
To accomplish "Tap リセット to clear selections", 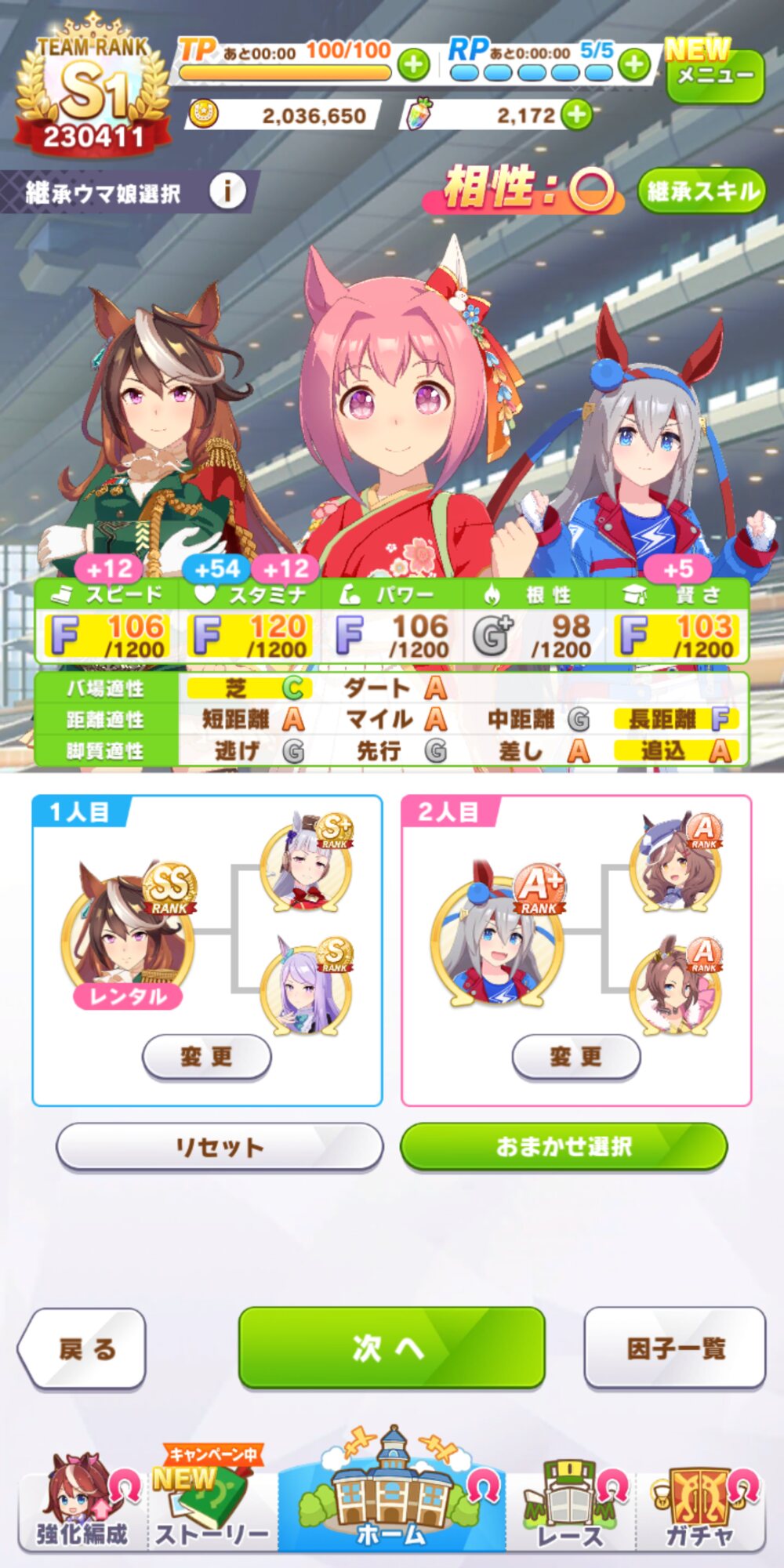I will coord(220,1147).
